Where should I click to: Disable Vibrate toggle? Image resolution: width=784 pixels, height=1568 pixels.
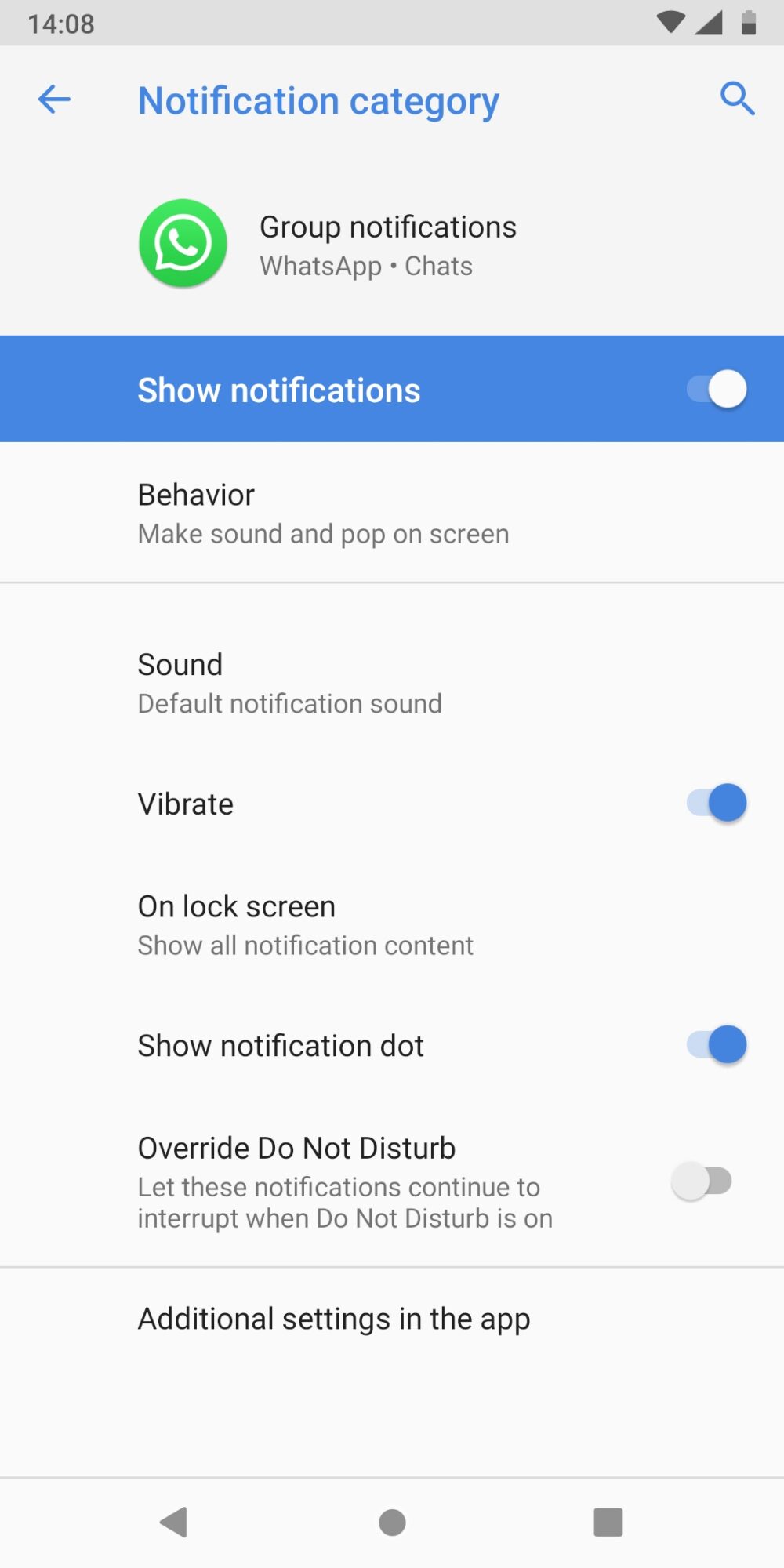point(716,804)
